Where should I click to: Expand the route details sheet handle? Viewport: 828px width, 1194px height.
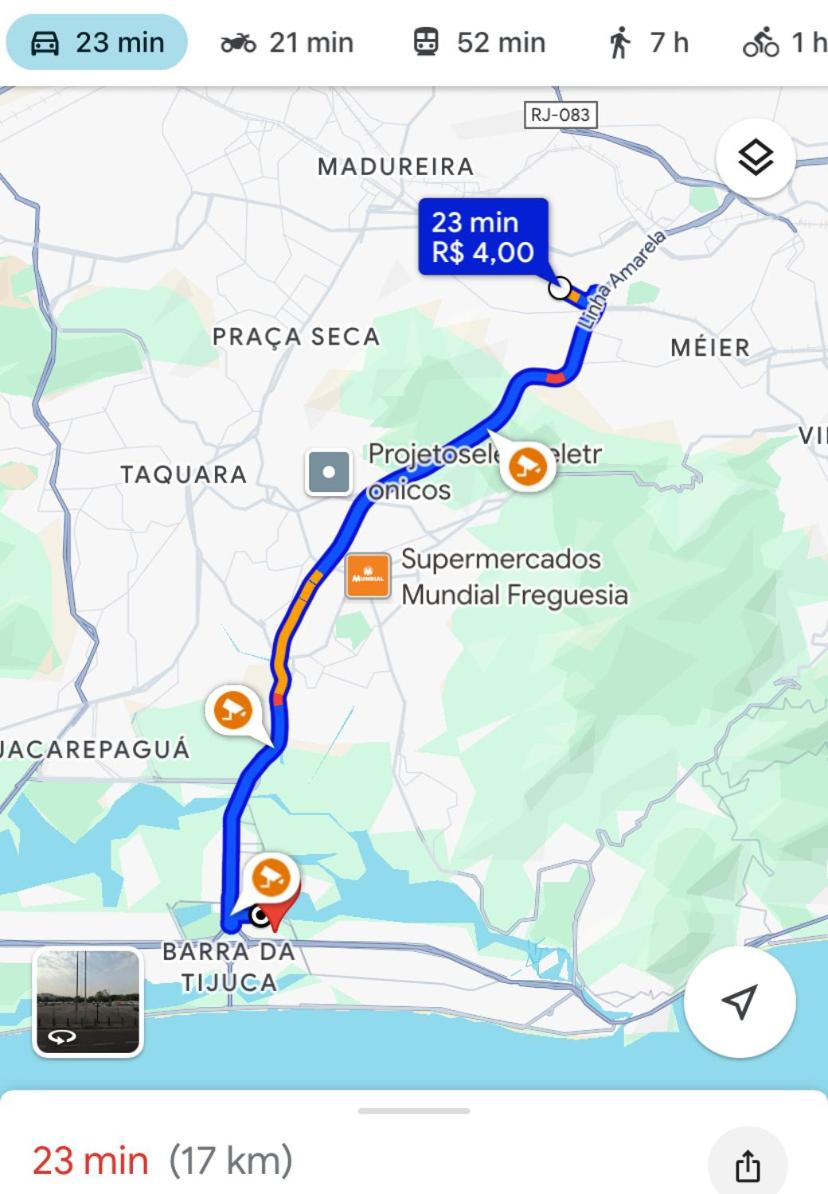tap(414, 1111)
